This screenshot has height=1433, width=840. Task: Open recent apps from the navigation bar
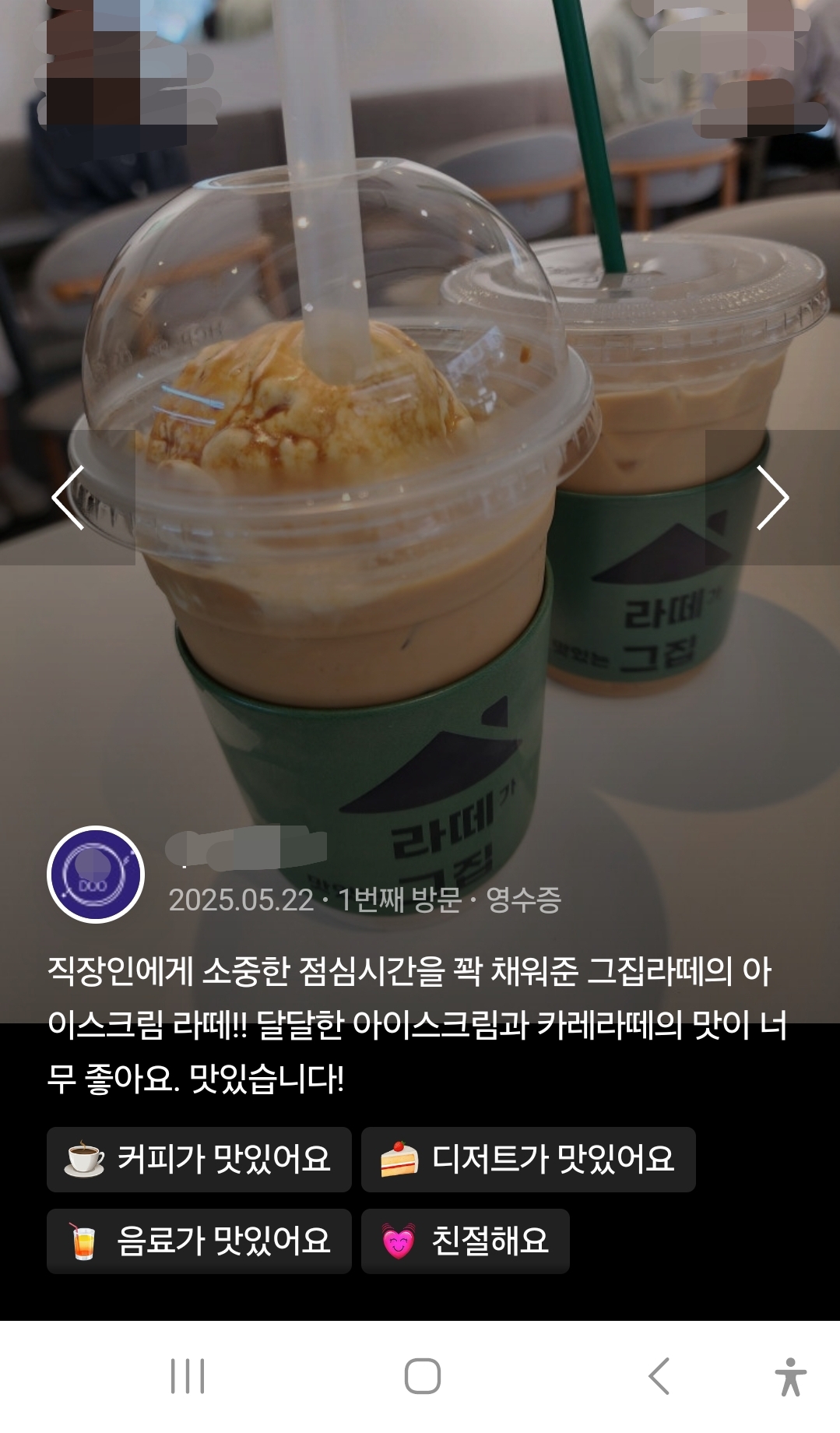click(188, 1376)
